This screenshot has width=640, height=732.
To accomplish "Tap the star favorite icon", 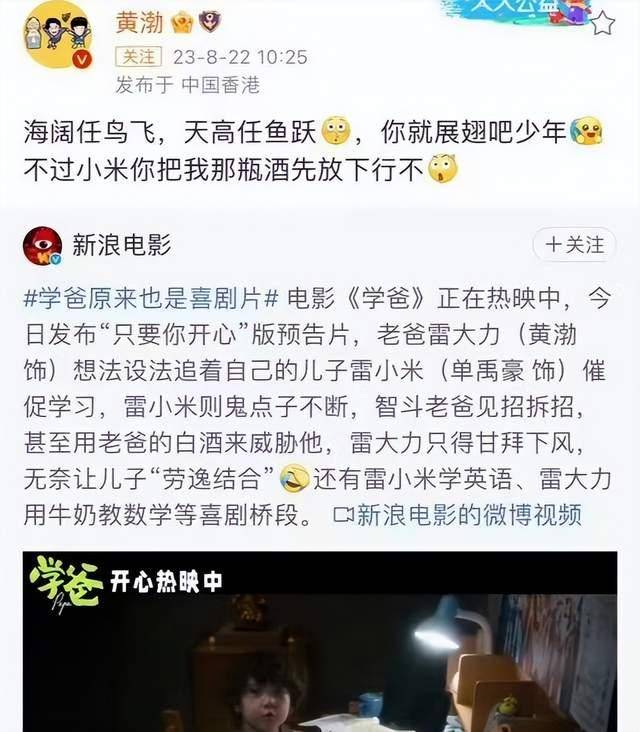I will (x=602, y=22).
